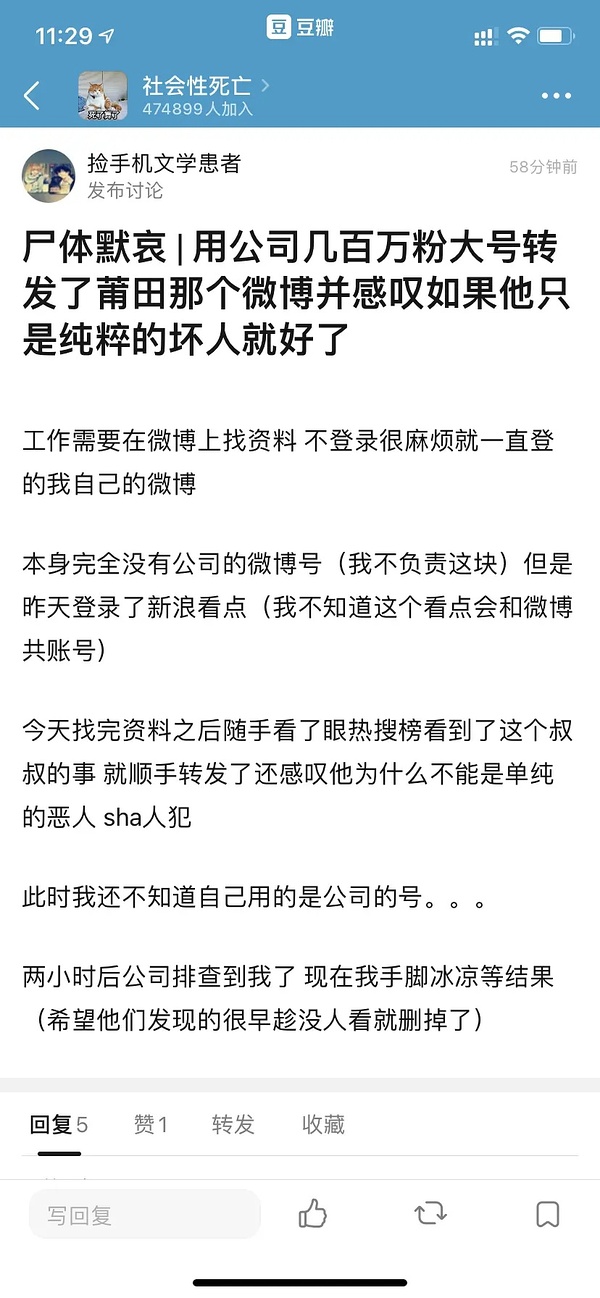Open the three-dot overflow menu

(x=556, y=96)
